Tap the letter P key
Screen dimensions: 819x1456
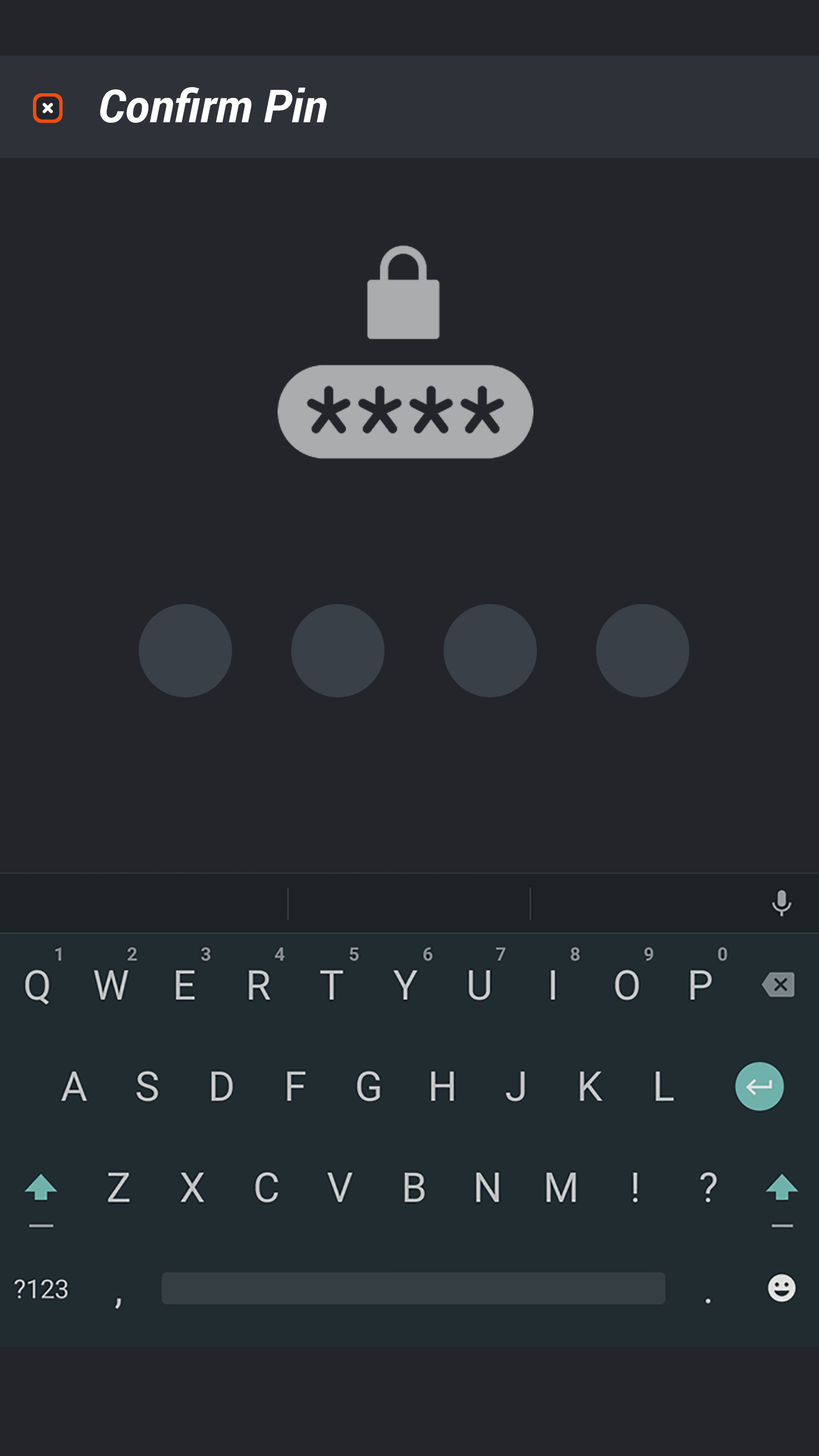click(700, 985)
